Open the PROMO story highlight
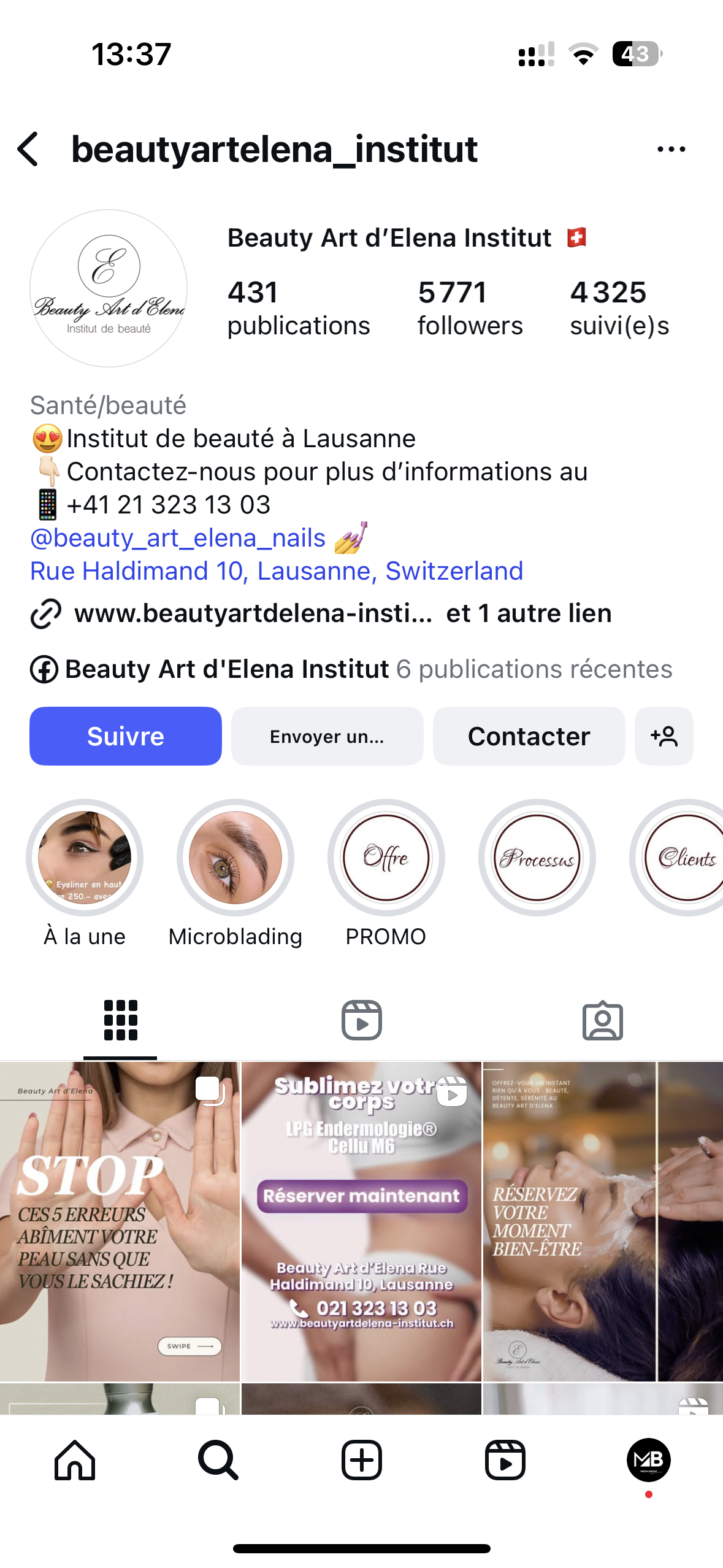This screenshot has height=1568, width=723. coord(386,858)
